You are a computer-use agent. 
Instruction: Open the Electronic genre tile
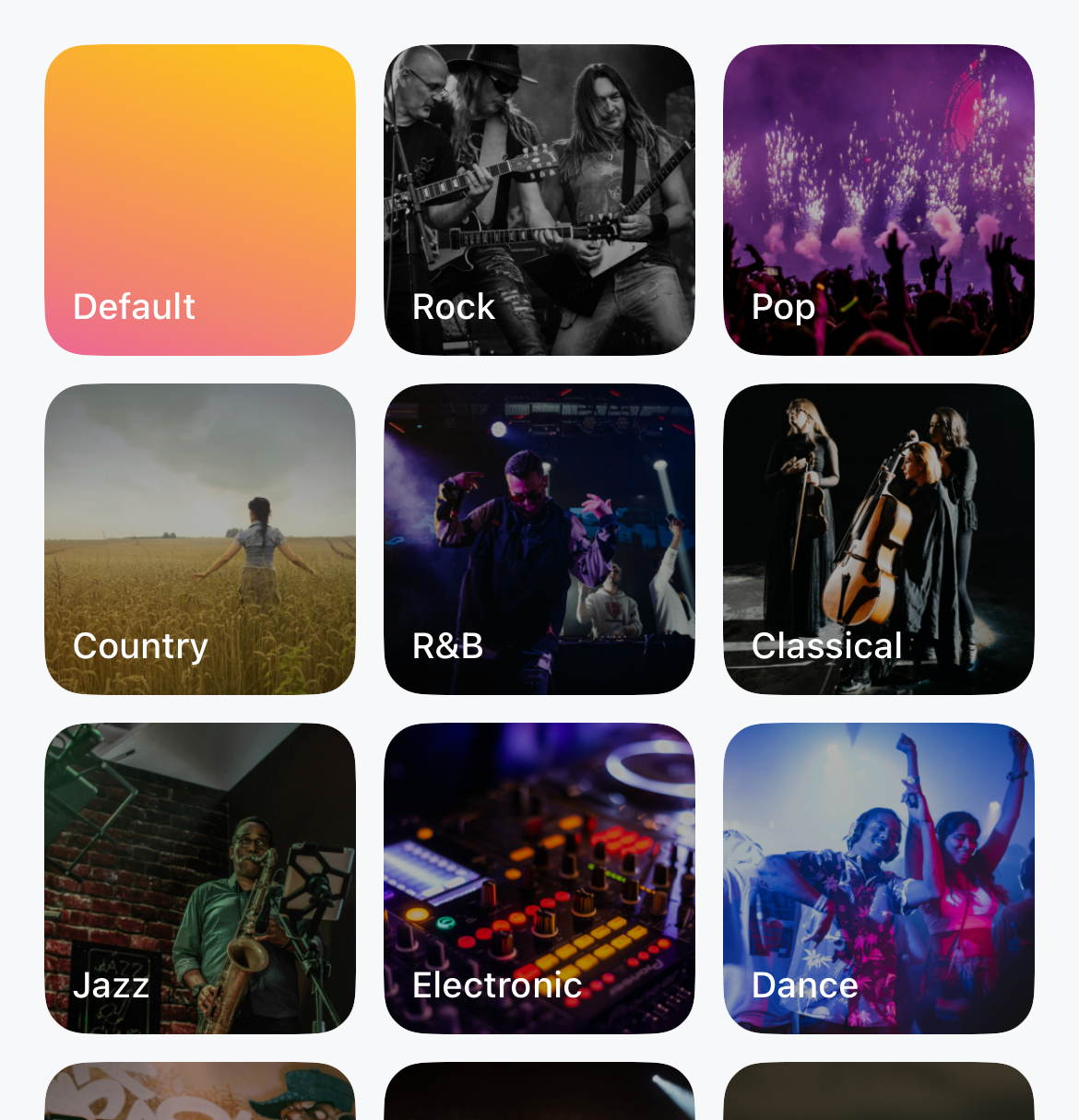[x=539, y=878]
